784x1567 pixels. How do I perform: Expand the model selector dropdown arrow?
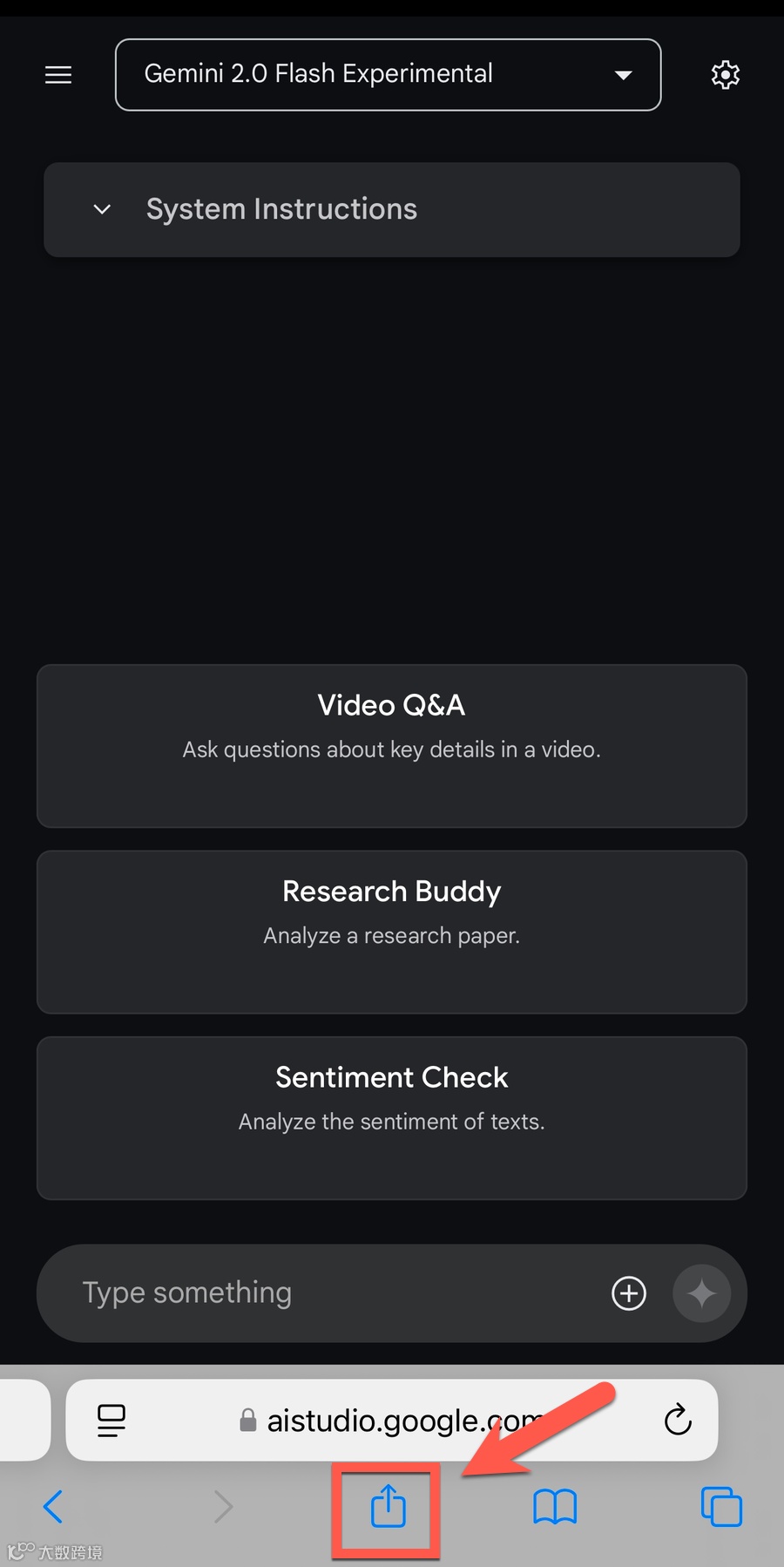(x=623, y=75)
